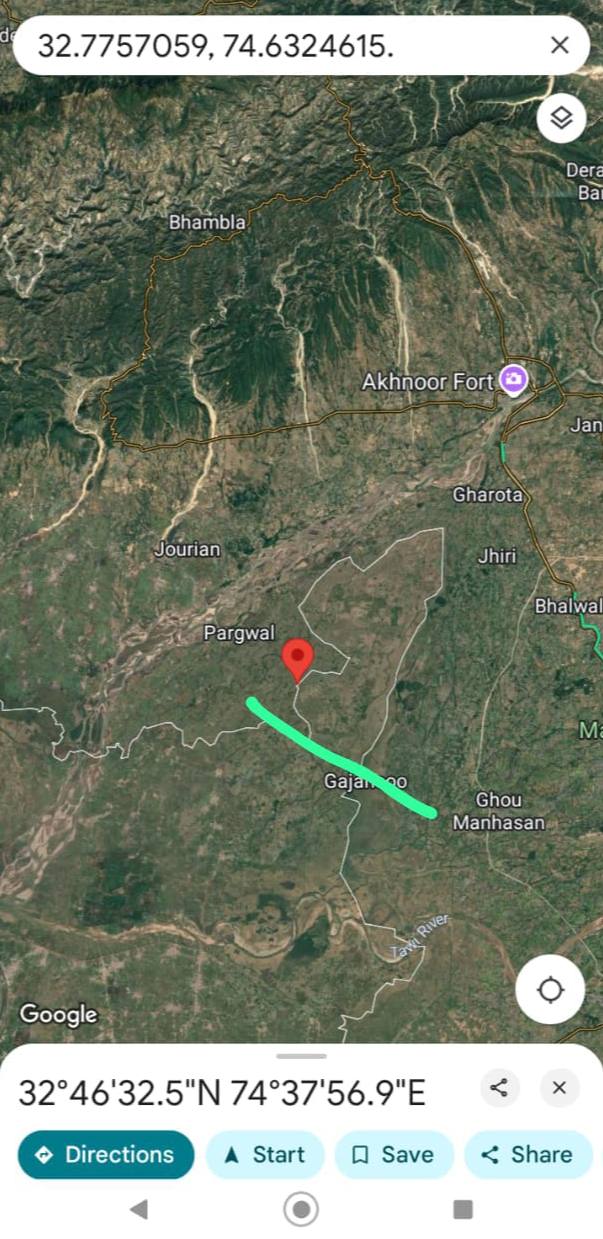Image resolution: width=603 pixels, height=1239 pixels.
Task: Expand the bottom sheet drag handle
Action: coord(301,1056)
